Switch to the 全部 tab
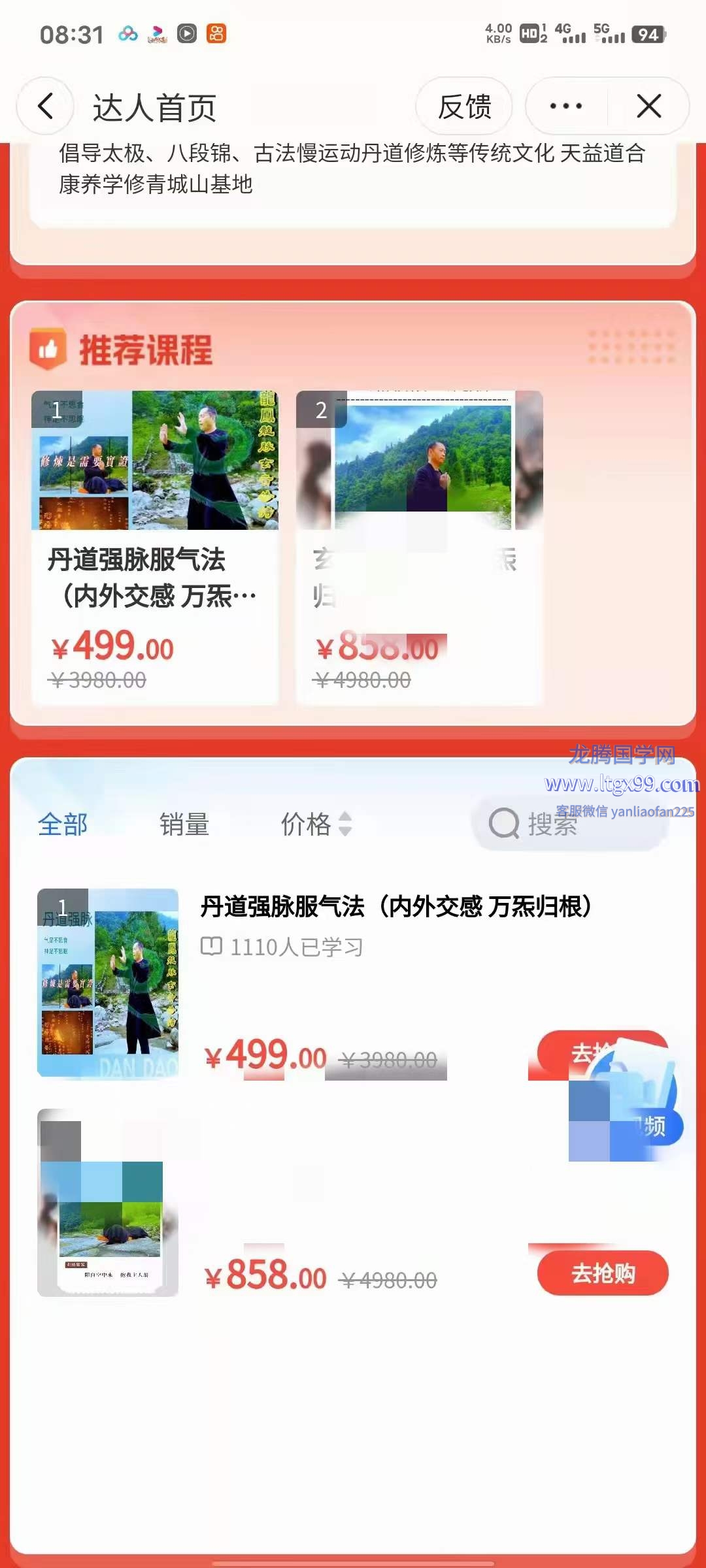Image resolution: width=706 pixels, height=1568 pixels. point(63,825)
